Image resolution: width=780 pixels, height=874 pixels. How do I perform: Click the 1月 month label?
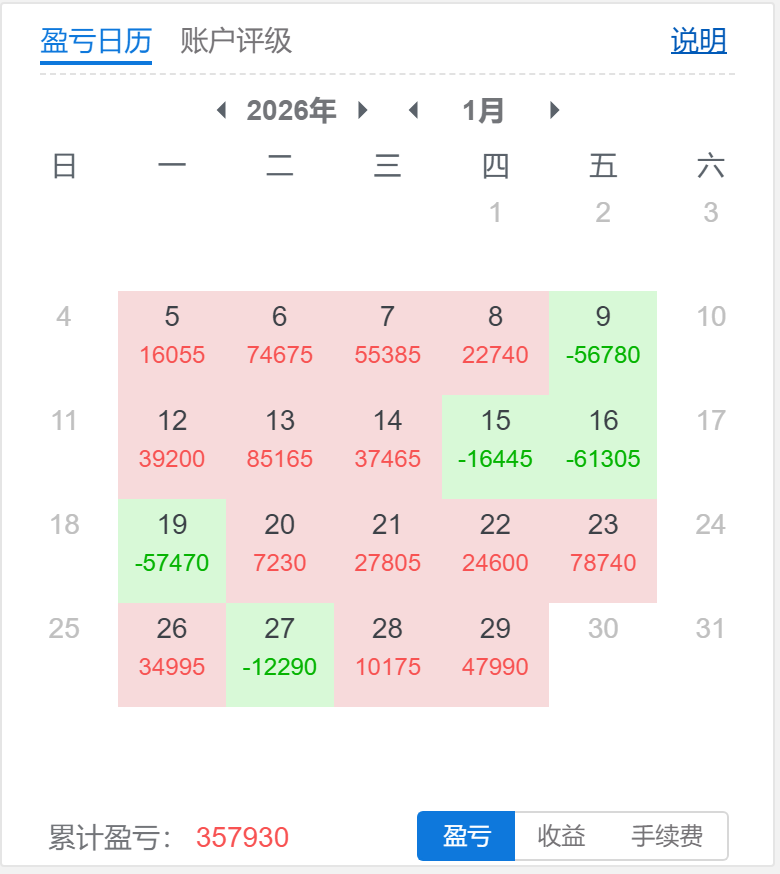coord(484,111)
